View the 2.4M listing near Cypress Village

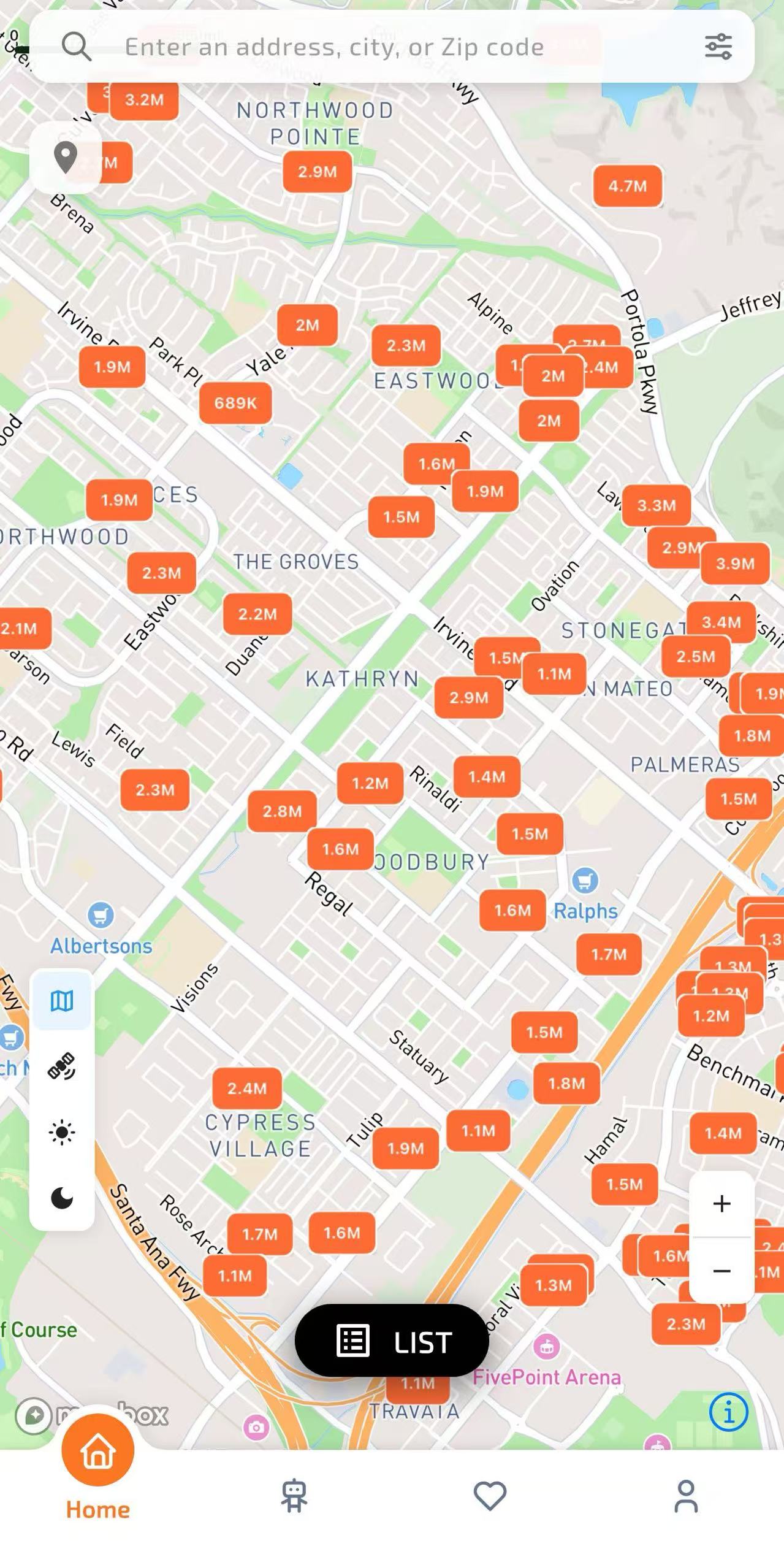pyautogui.click(x=247, y=1089)
